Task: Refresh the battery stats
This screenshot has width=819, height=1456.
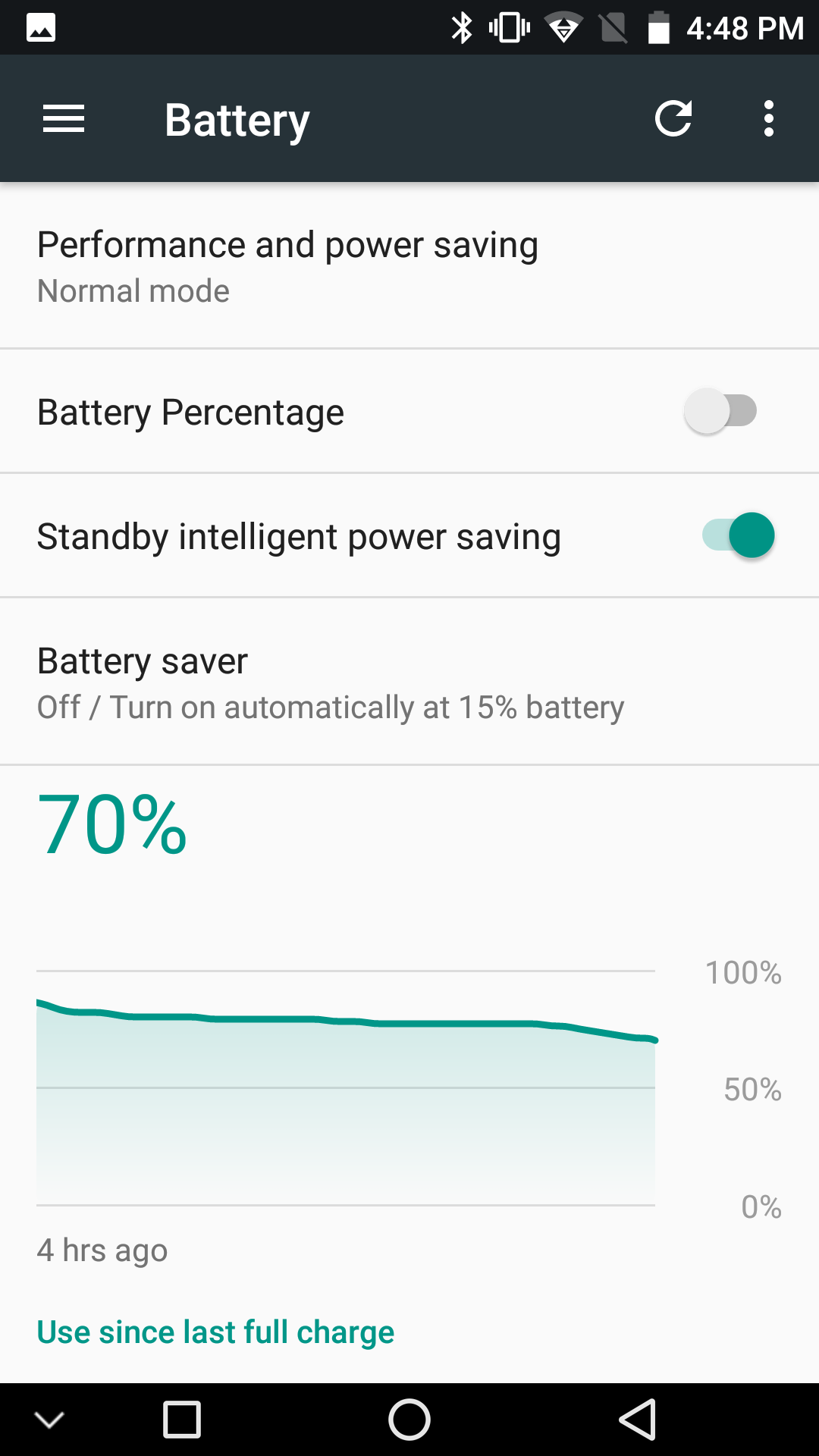Action: tap(673, 119)
